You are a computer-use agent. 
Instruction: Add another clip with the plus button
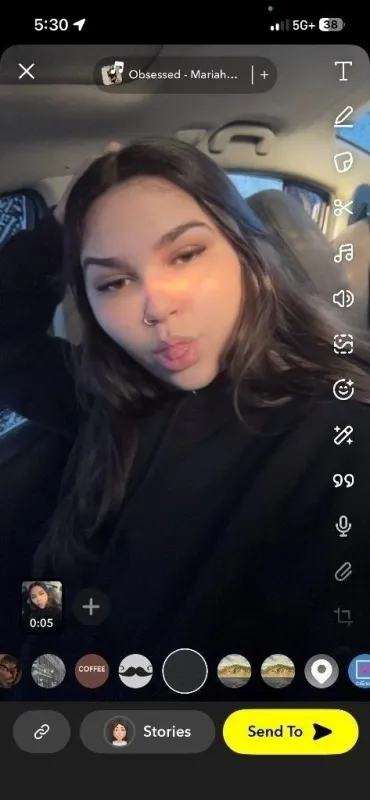91,607
